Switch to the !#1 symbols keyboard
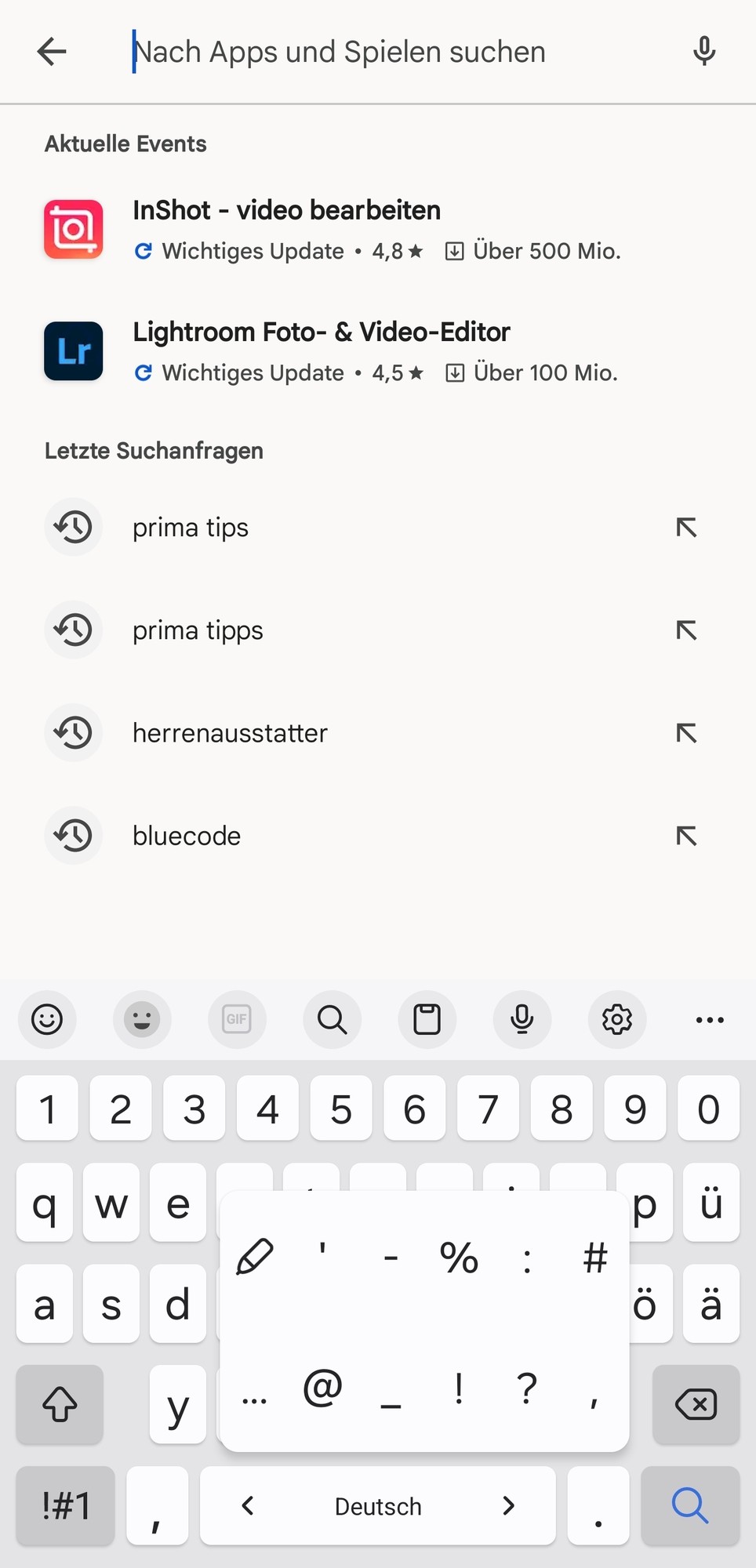The width and height of the screenshot is (756, 1568). pyautogui.click(x=66, y=1505)
